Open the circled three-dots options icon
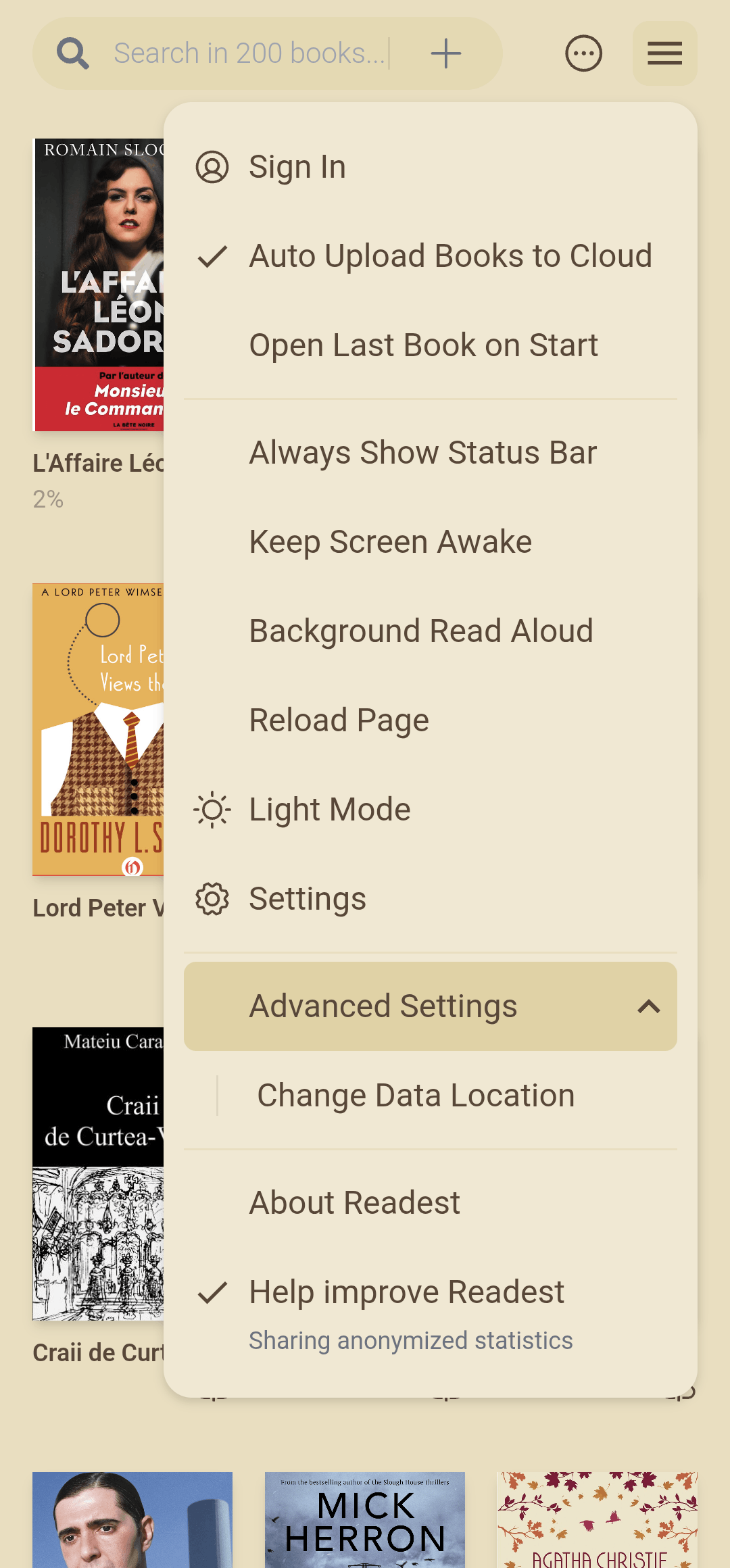 583,53
